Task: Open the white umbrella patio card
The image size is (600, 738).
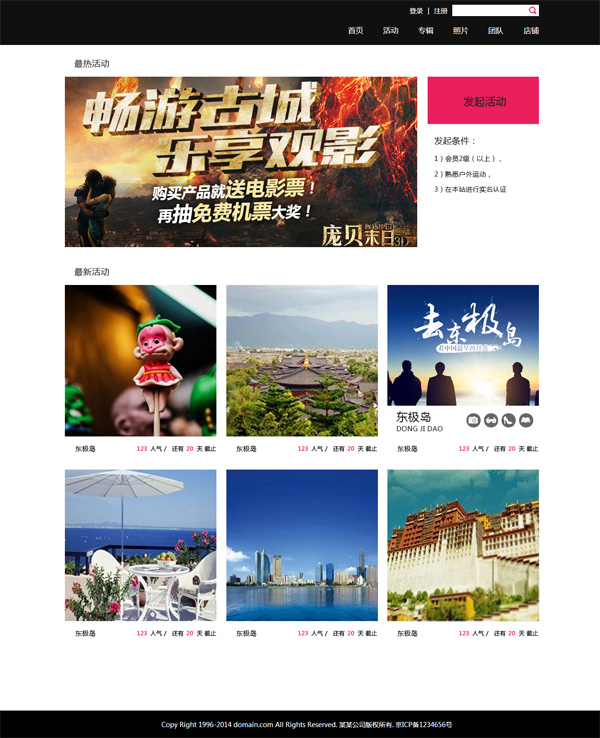Action: 141,545
